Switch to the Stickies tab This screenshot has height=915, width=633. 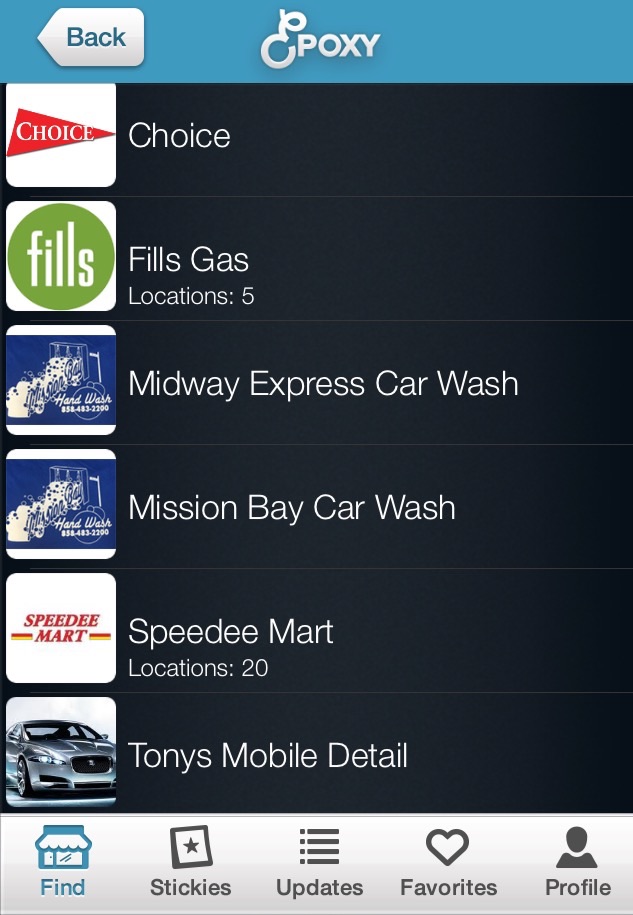point(190,863)
